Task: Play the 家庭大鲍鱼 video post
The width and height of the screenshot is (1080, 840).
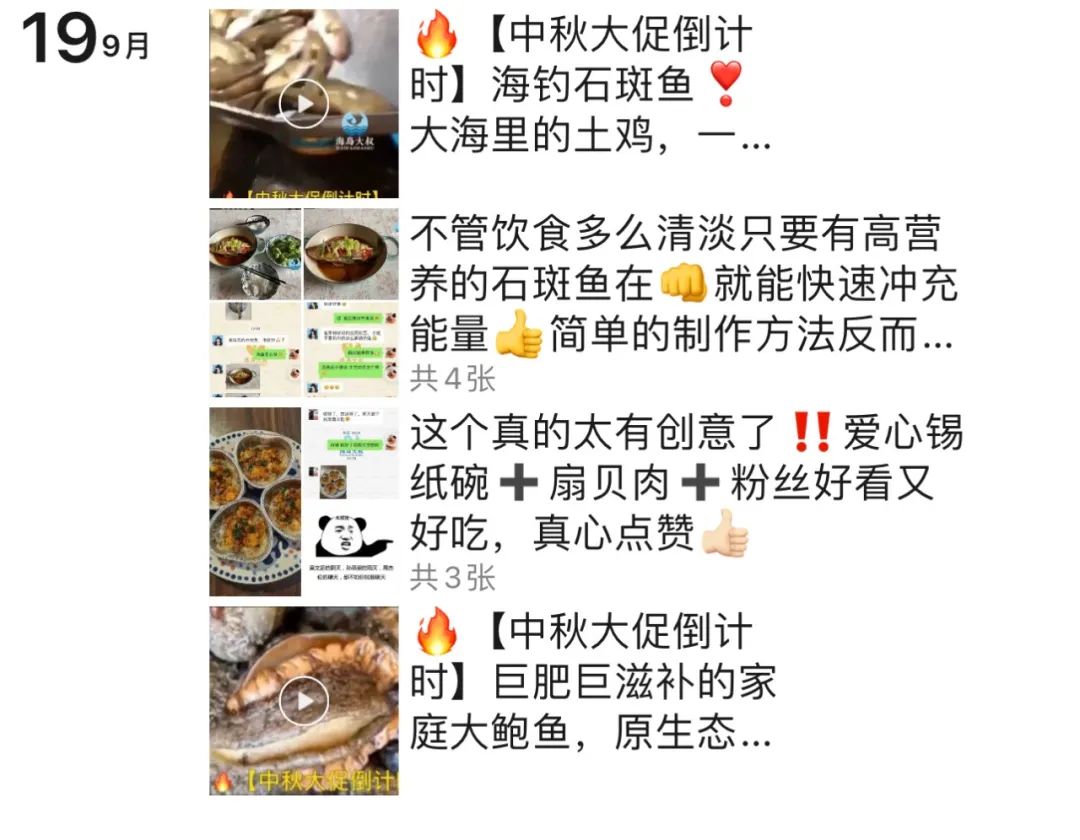Action: pyautogui.click(x=303, y=700)
